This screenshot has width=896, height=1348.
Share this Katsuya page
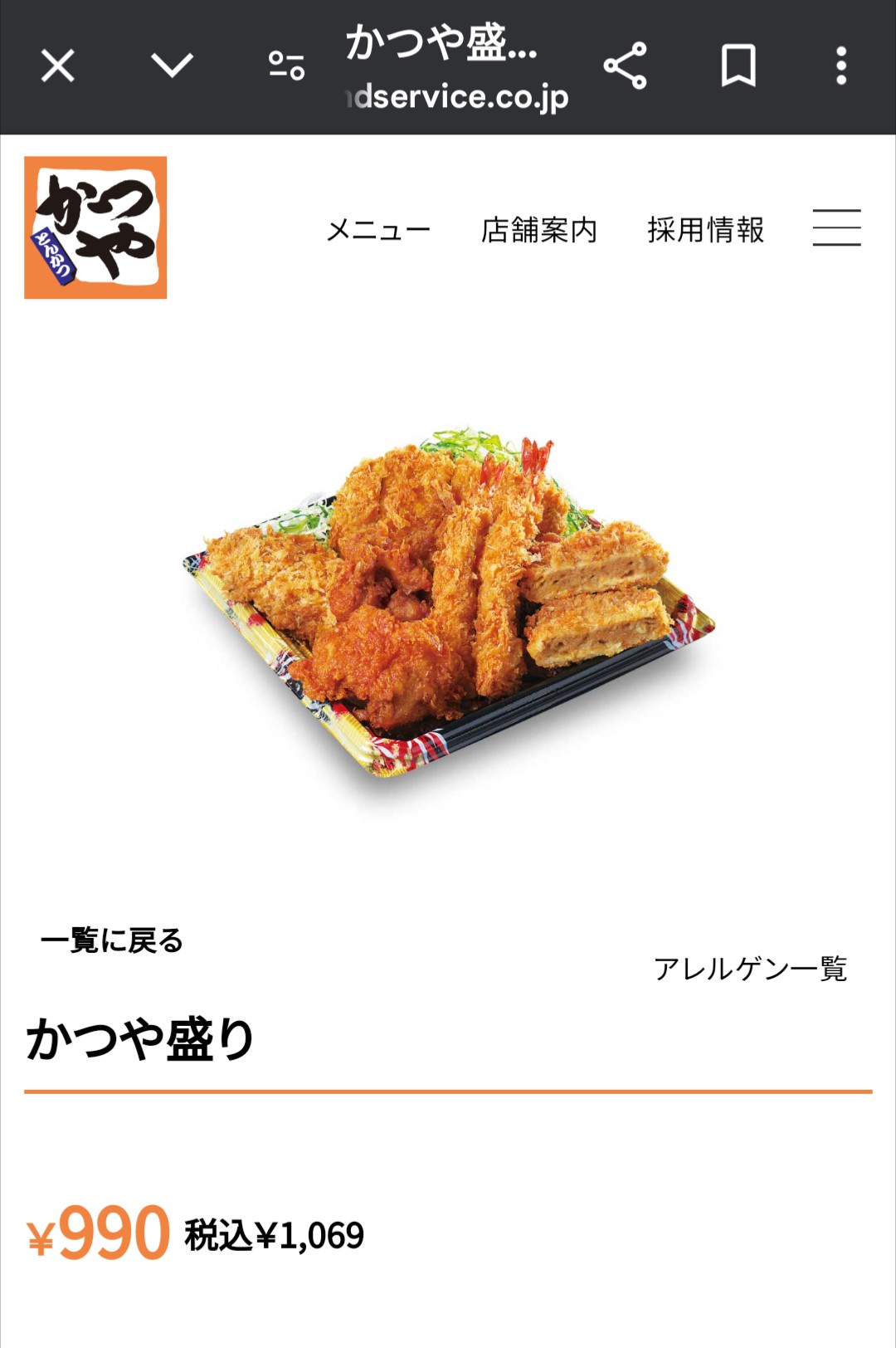[x=625, y=66]
